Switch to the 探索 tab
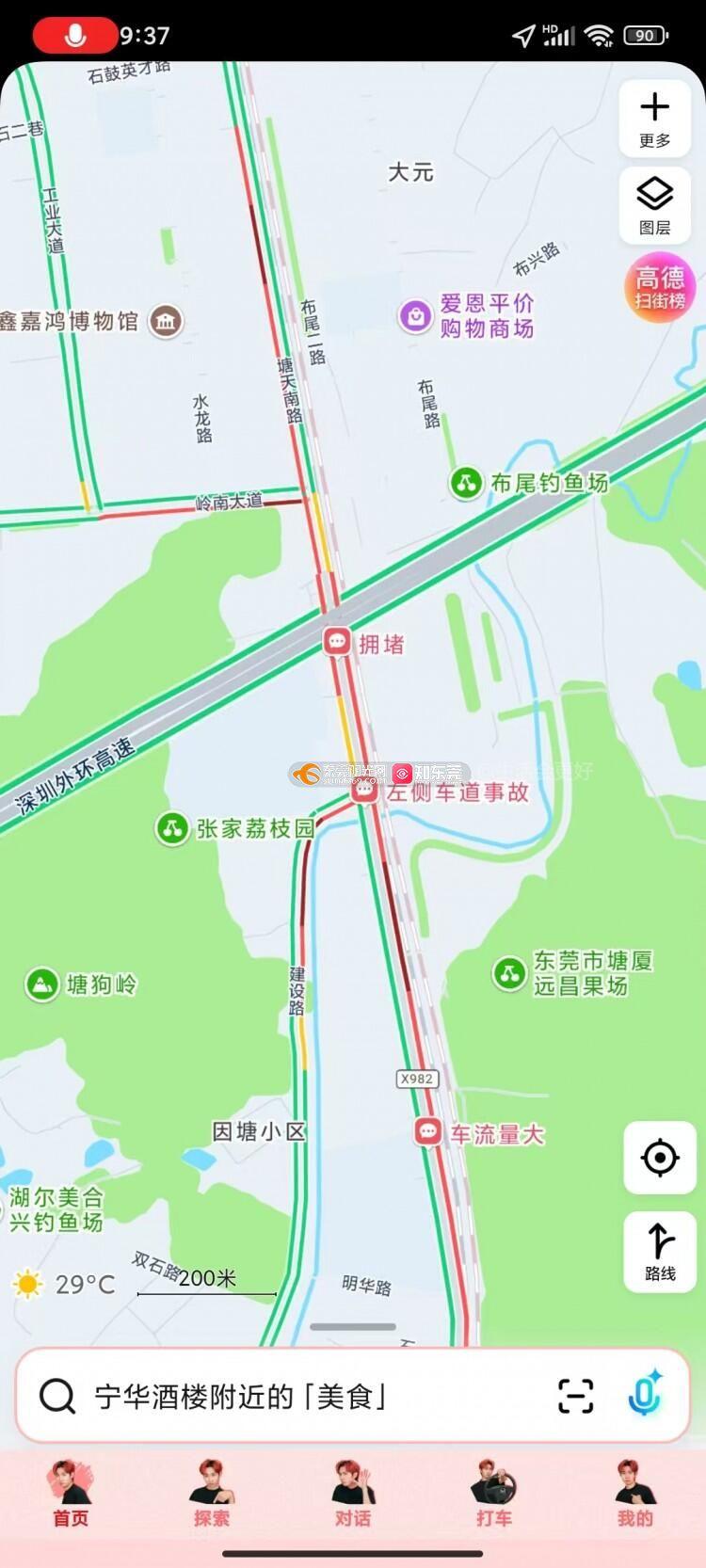This screenshot has height=1568, width=706. 212,1494
